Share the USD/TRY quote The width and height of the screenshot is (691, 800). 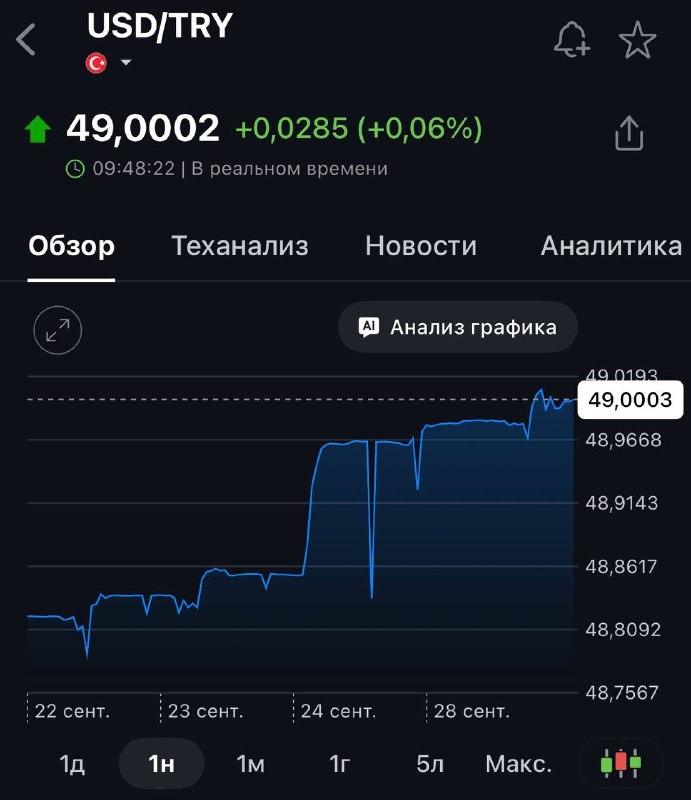(629, 133)
